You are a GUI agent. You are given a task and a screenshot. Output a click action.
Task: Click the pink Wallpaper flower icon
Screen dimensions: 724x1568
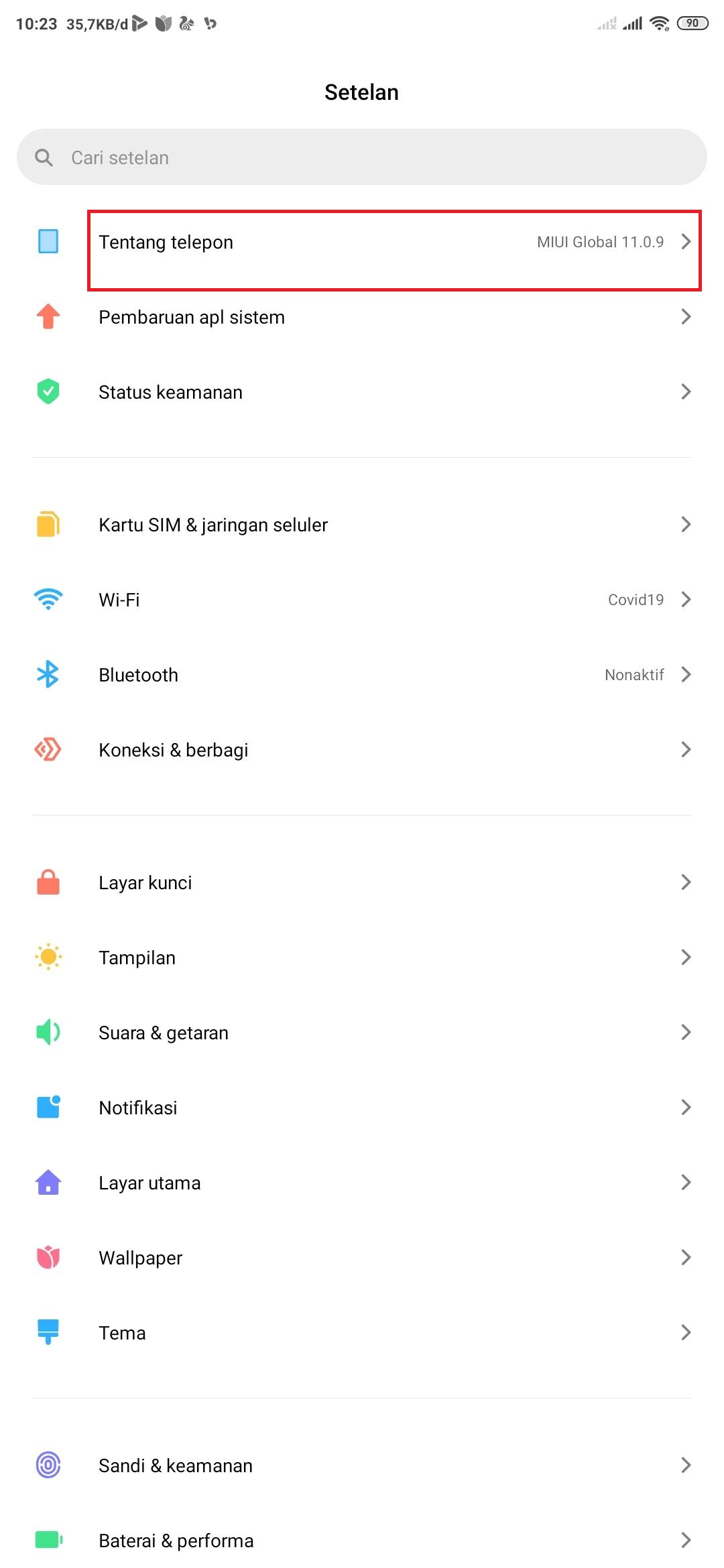click(x=48, y=1258)
